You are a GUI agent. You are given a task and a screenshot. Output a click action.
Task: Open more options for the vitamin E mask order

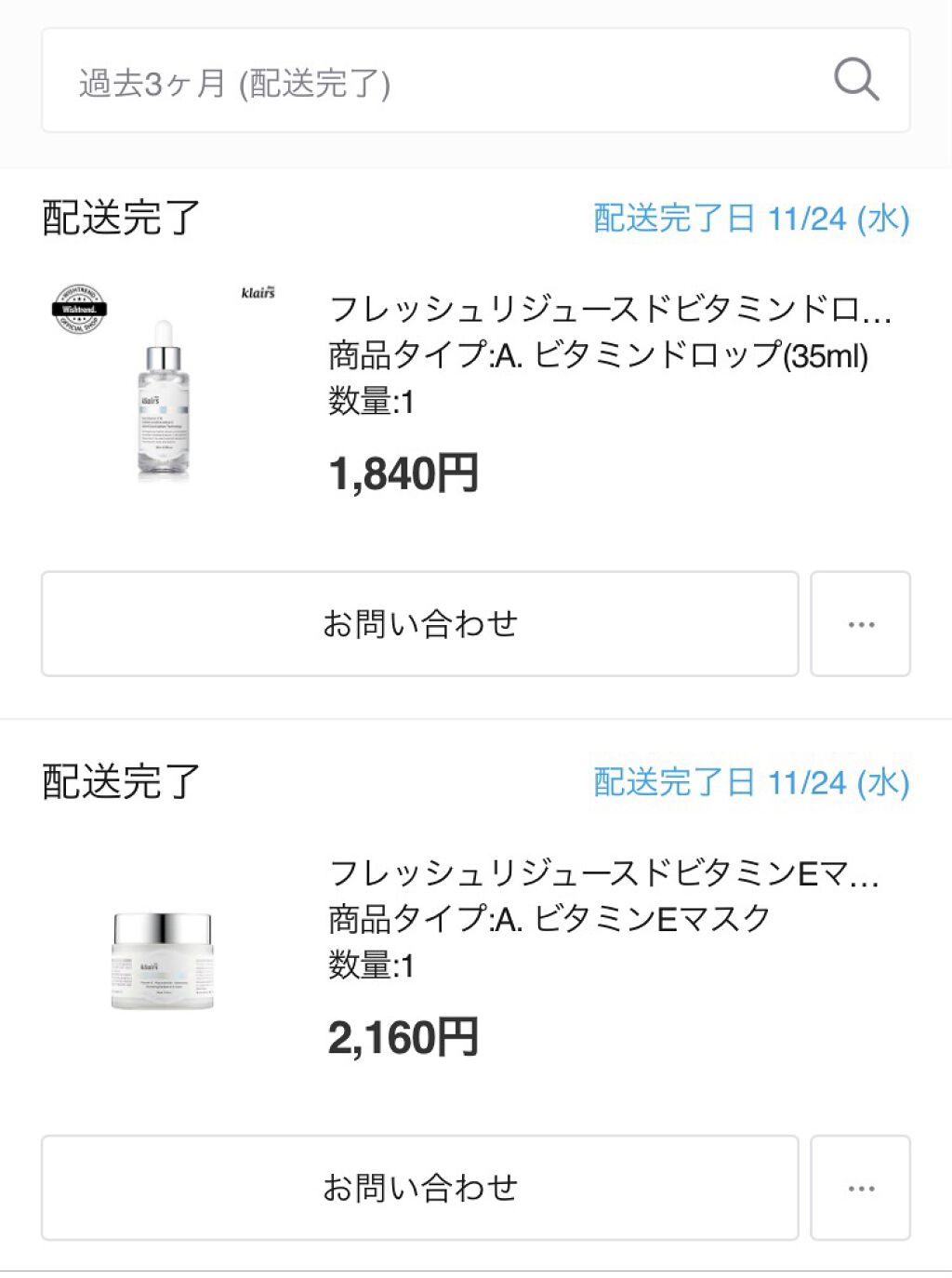861,1188
